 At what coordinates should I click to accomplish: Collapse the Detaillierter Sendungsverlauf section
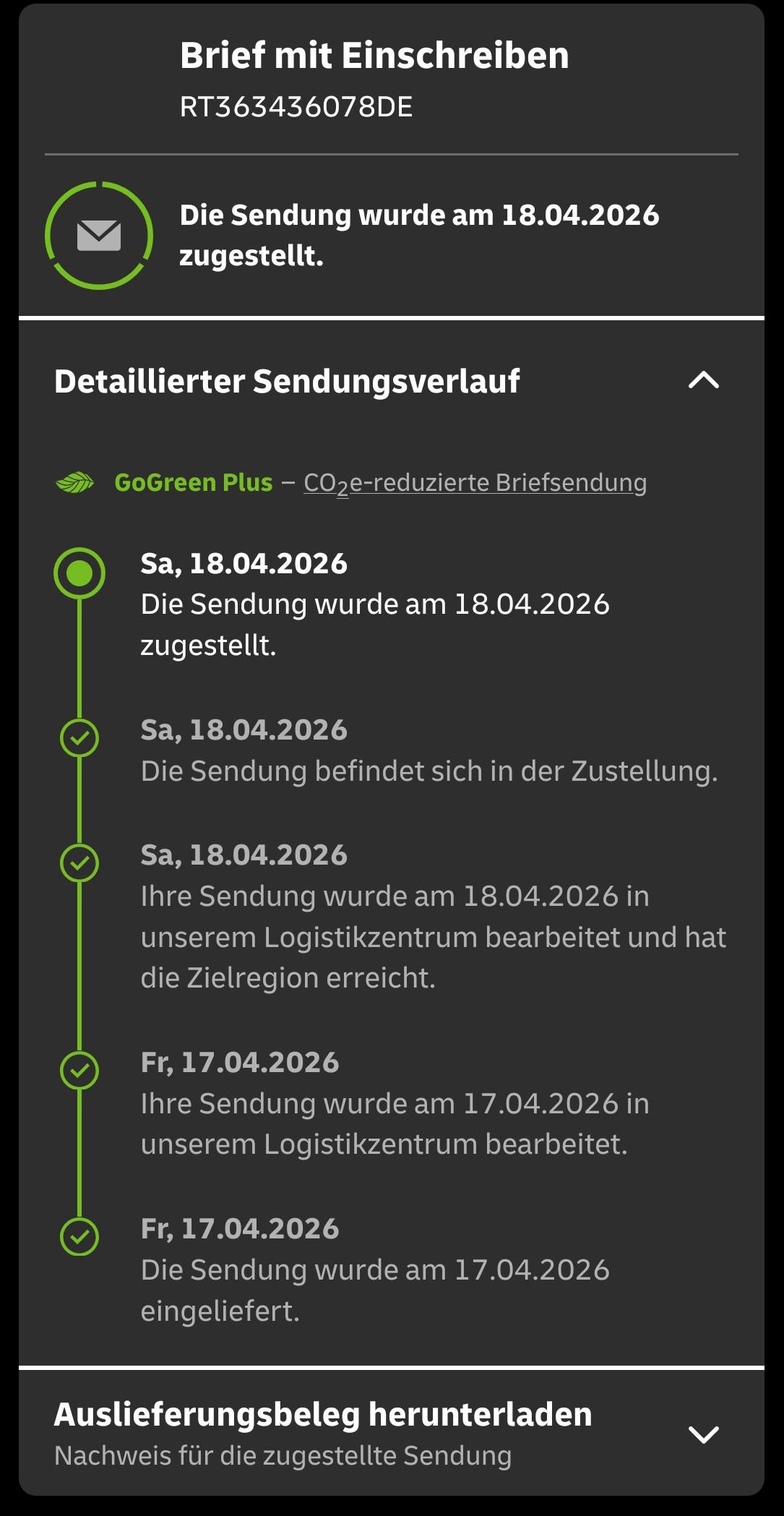click(x=703, y=380)
